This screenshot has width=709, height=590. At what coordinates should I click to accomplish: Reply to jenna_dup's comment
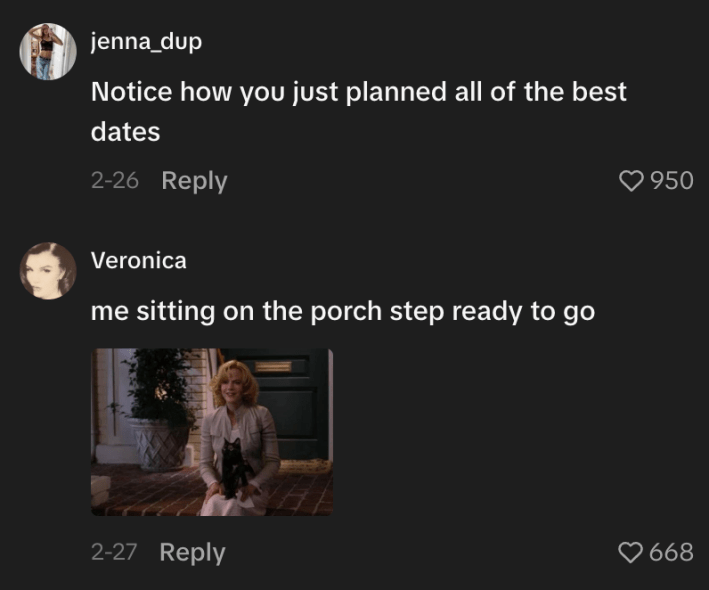[194, 181]
